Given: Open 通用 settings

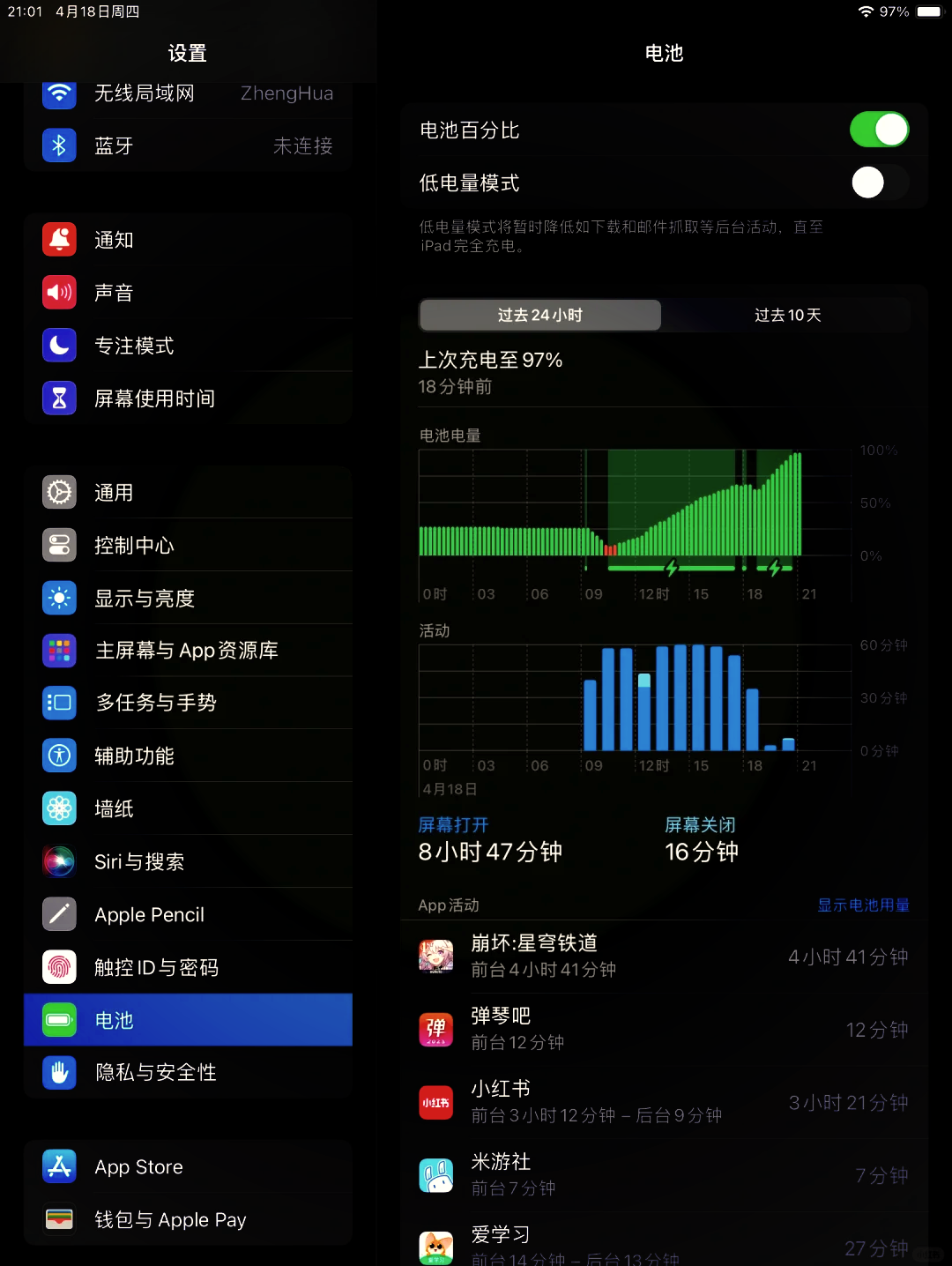Looking at the screenshot, I should coord(188,492).
